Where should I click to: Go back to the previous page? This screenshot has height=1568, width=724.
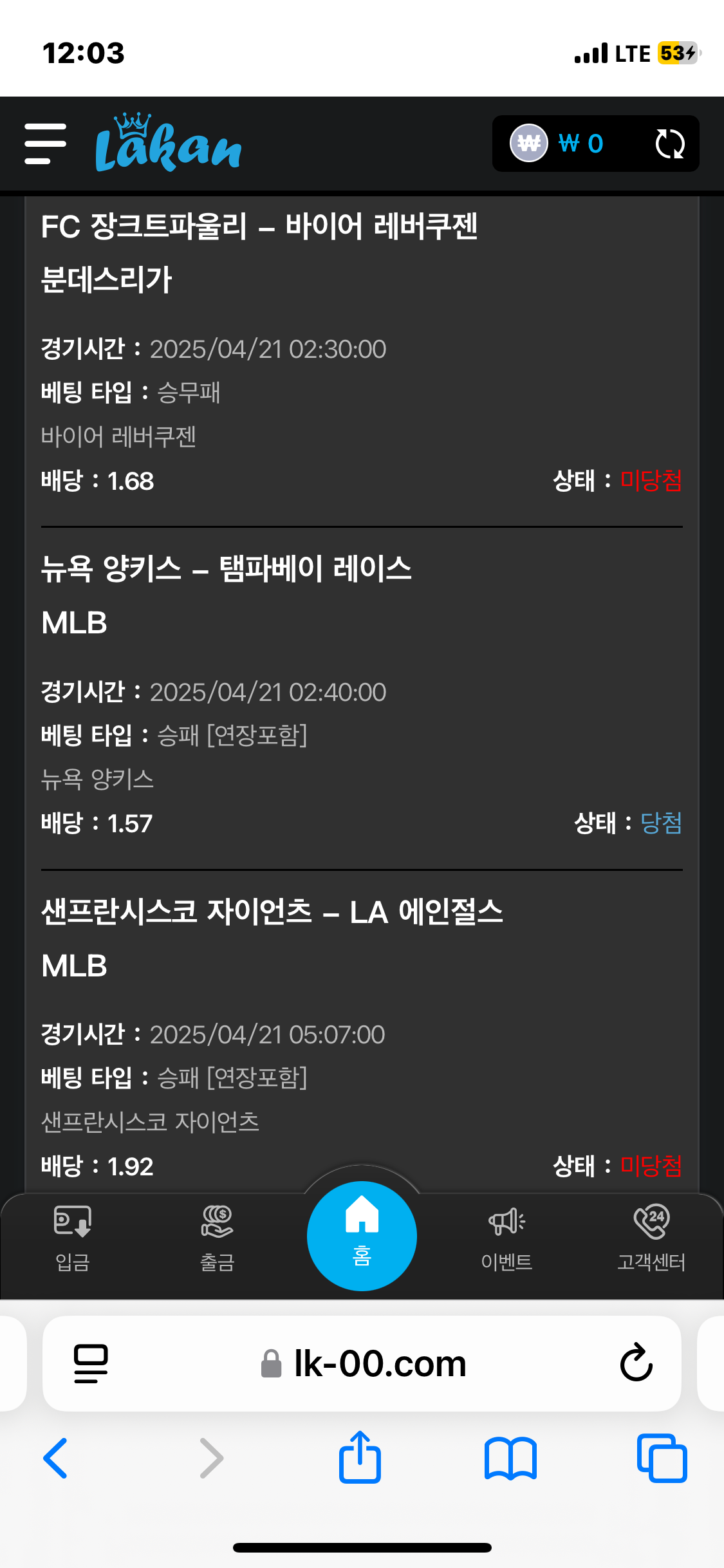point(55,1458)
